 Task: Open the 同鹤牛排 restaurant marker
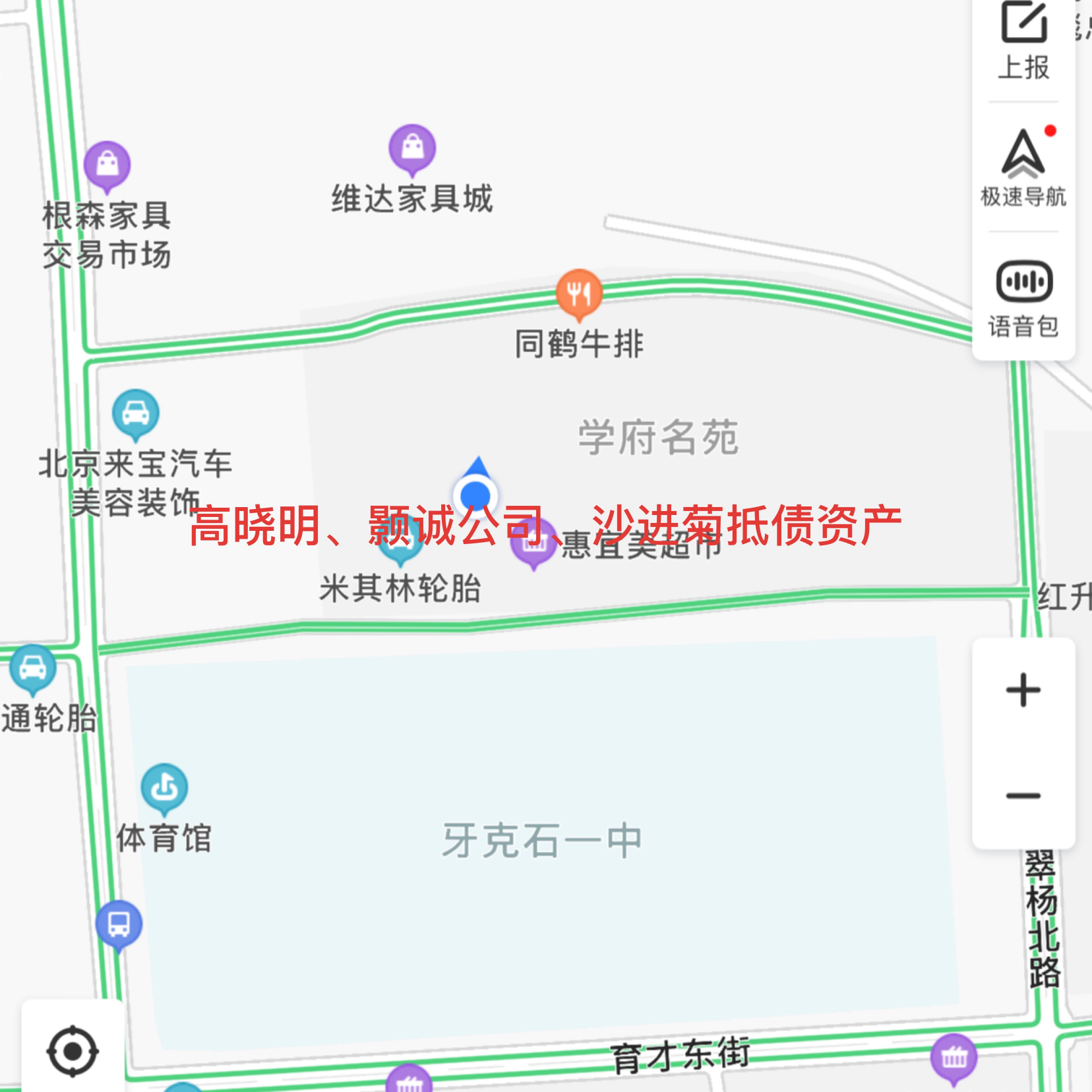pos(579,292)
